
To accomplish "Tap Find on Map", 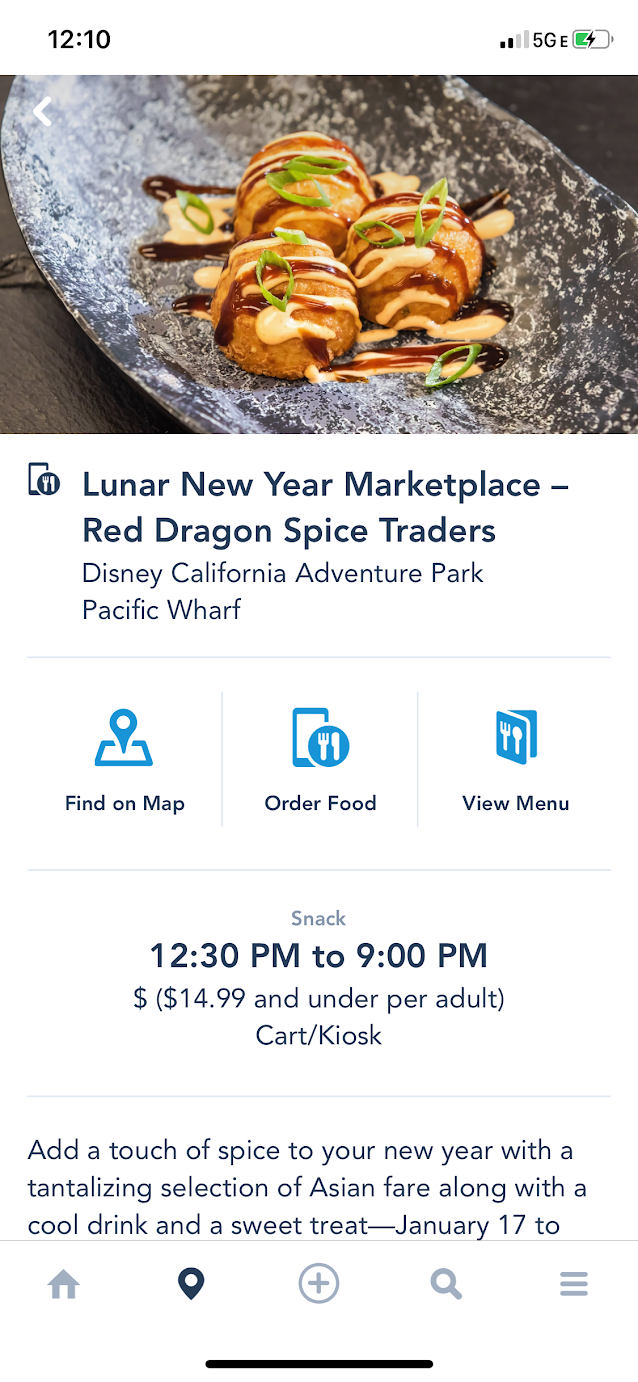I will pos(124,760).
